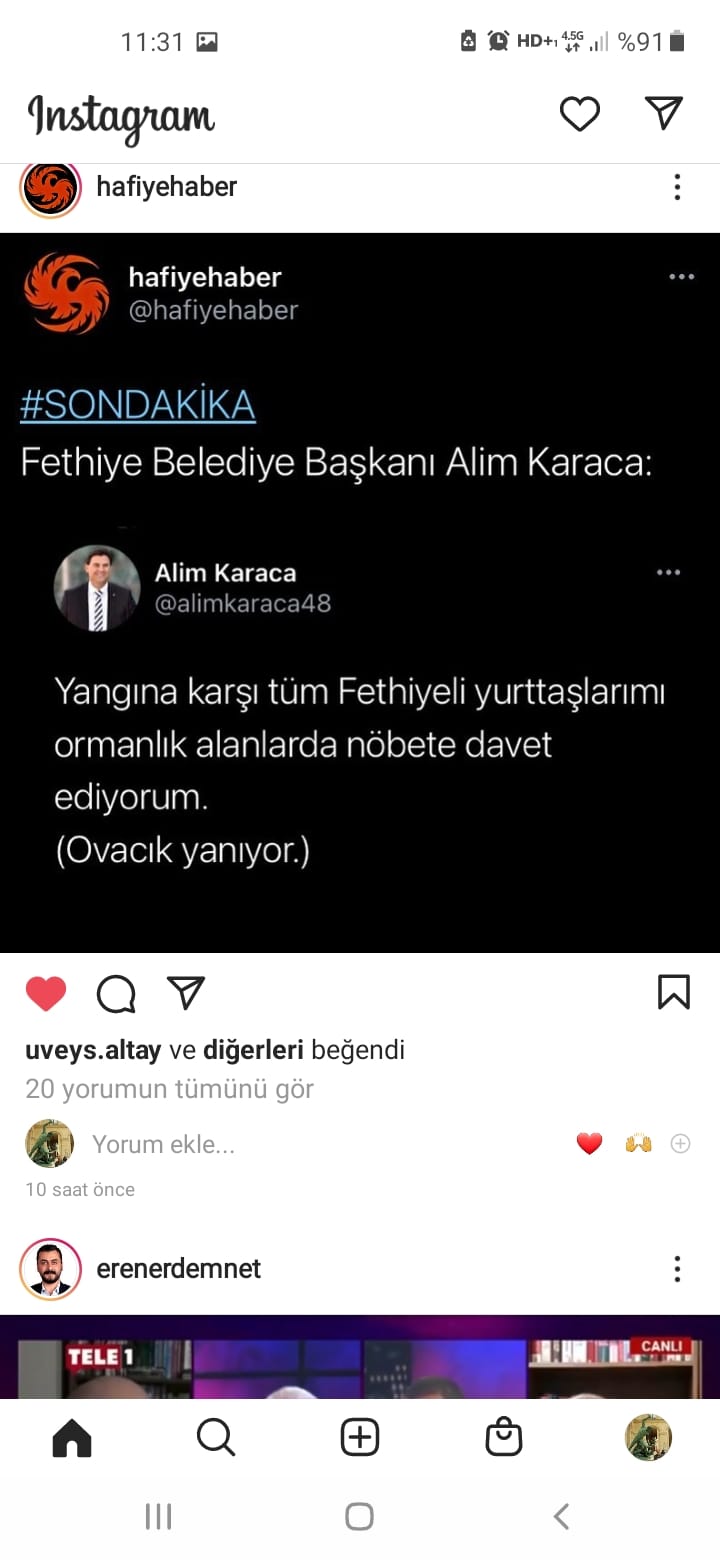
Task: View all 20 comments
Action: [169, 1089]
